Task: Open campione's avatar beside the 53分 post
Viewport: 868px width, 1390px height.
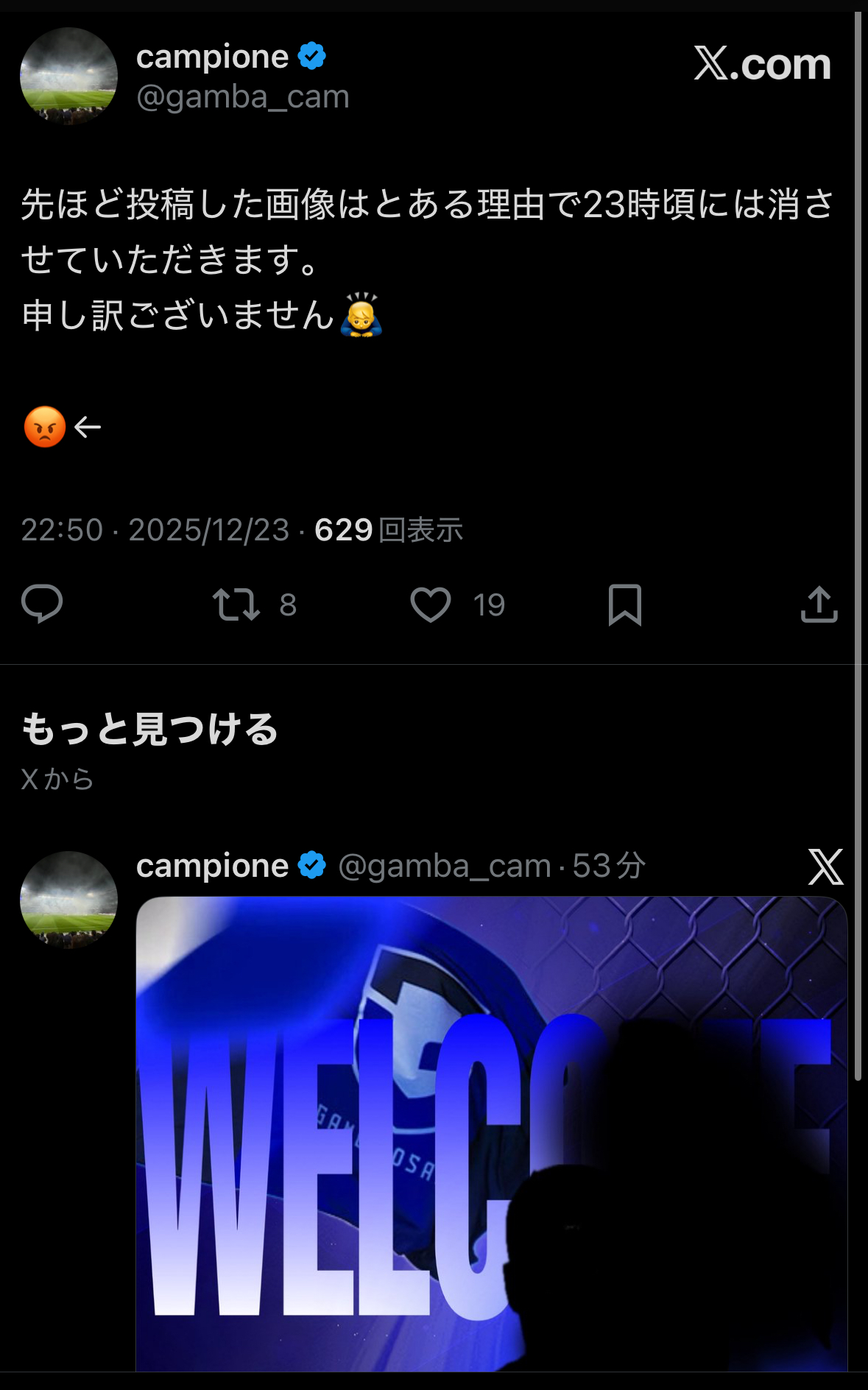Action: (68, 900)
